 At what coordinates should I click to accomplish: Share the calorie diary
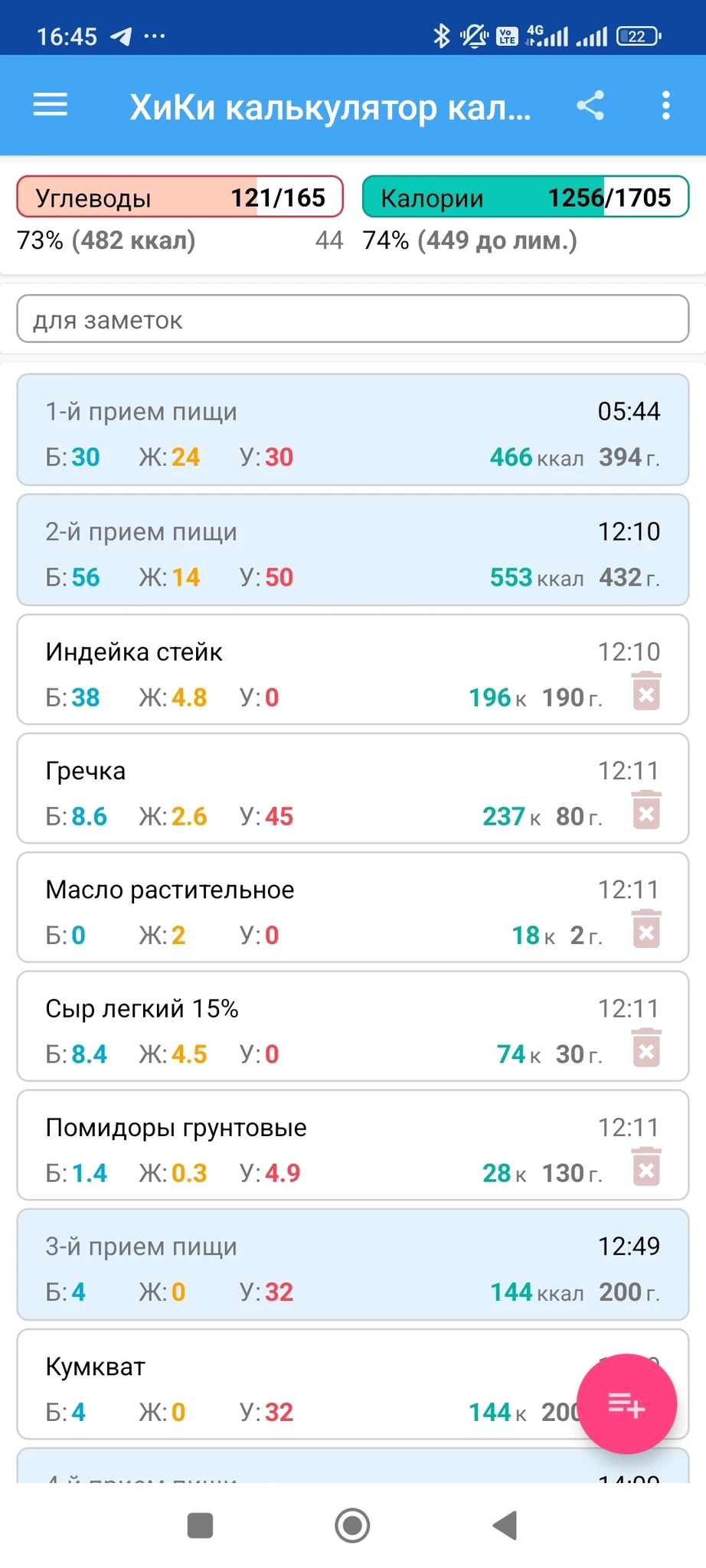click(x=590, y=106)
